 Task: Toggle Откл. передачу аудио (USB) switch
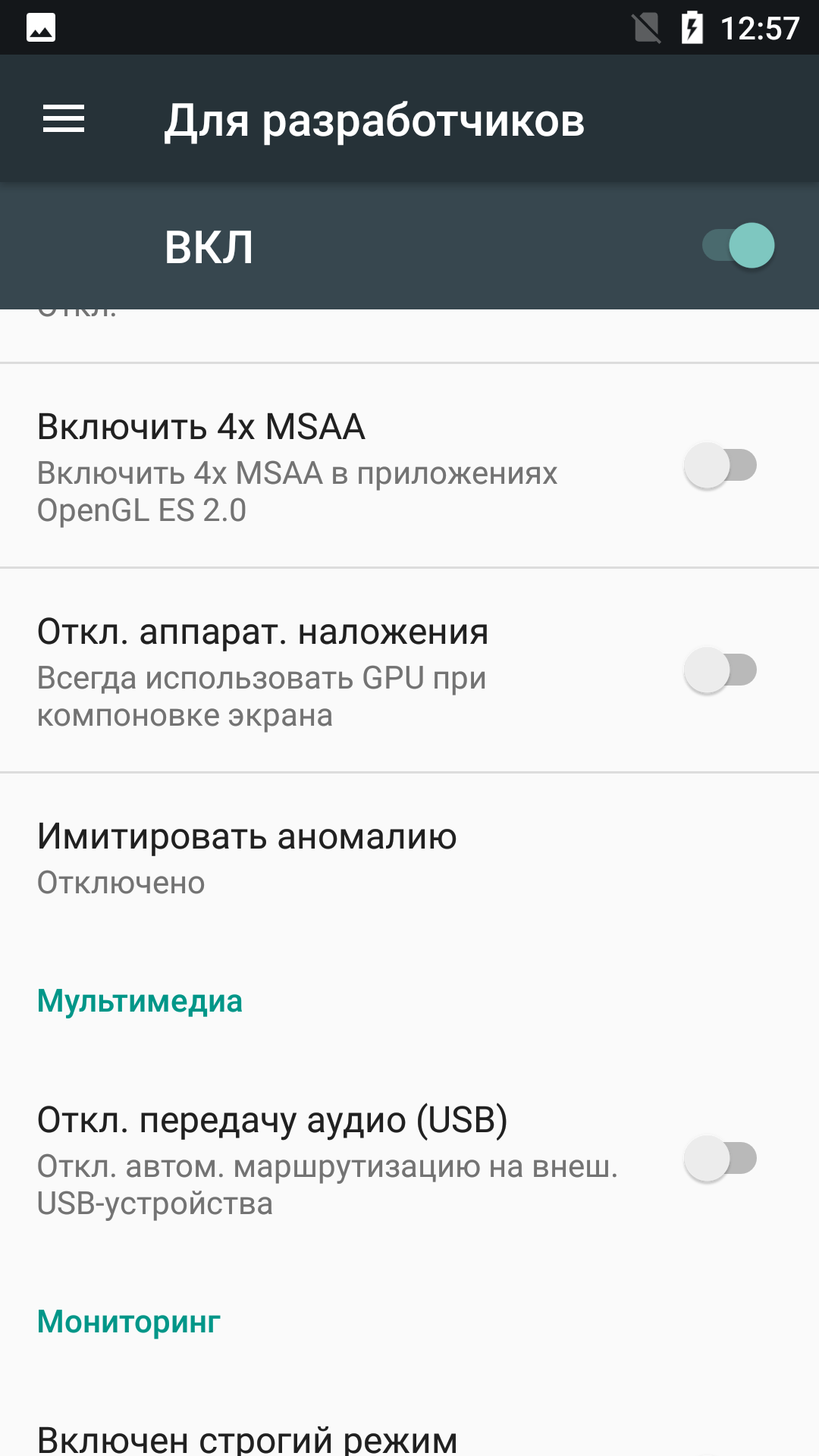[x=720, y=1159]
